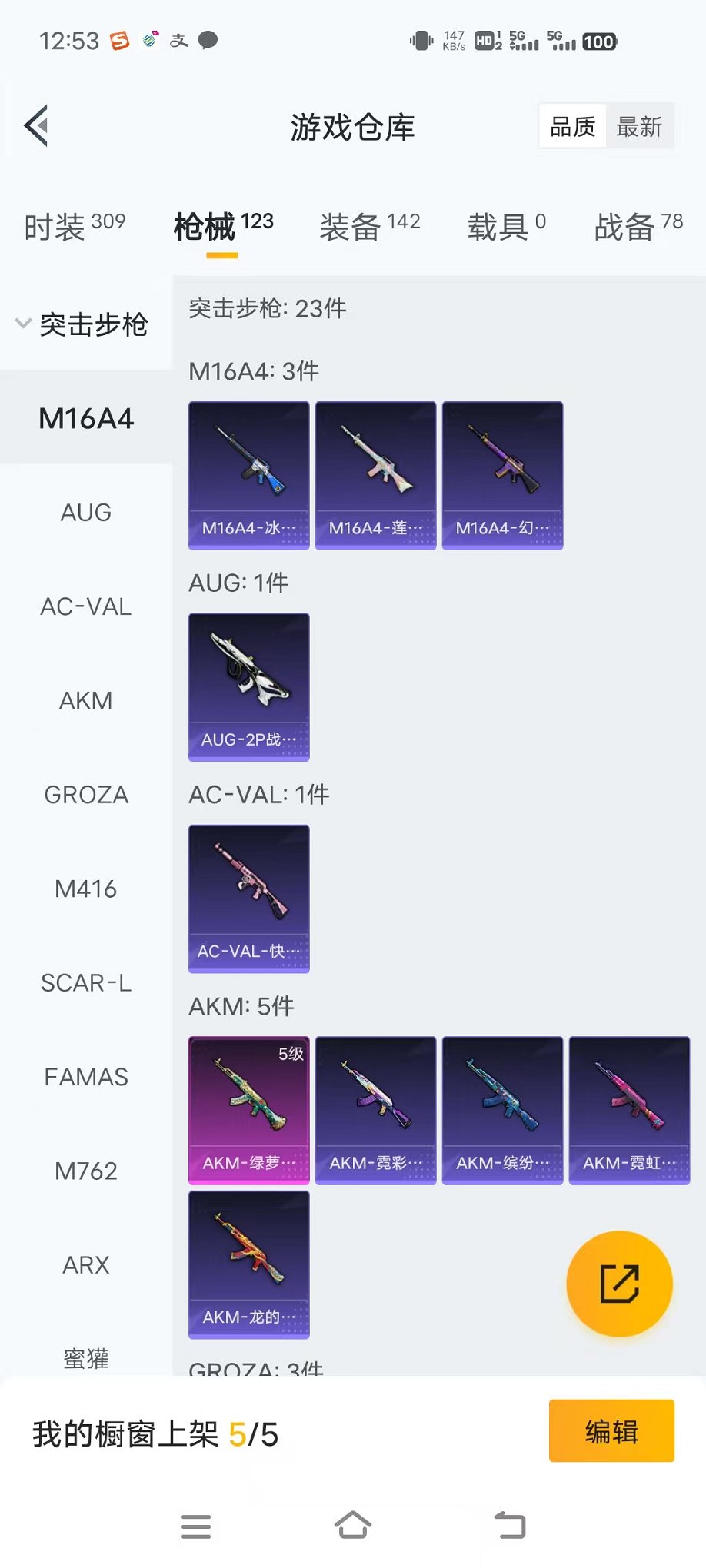This screenshot has width=706, height=1568.
Task: Collapse the 突击步枪 category
Action: coord(82,324)
